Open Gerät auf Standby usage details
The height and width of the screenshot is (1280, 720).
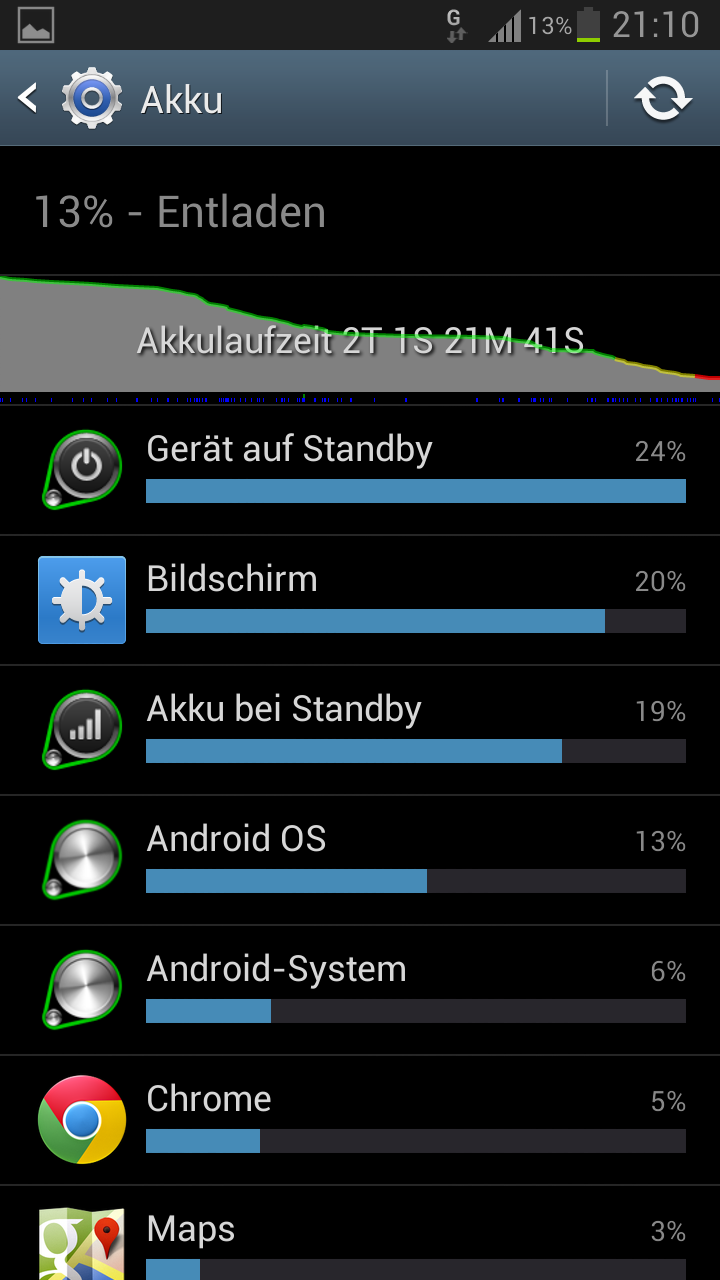[360, 470]
